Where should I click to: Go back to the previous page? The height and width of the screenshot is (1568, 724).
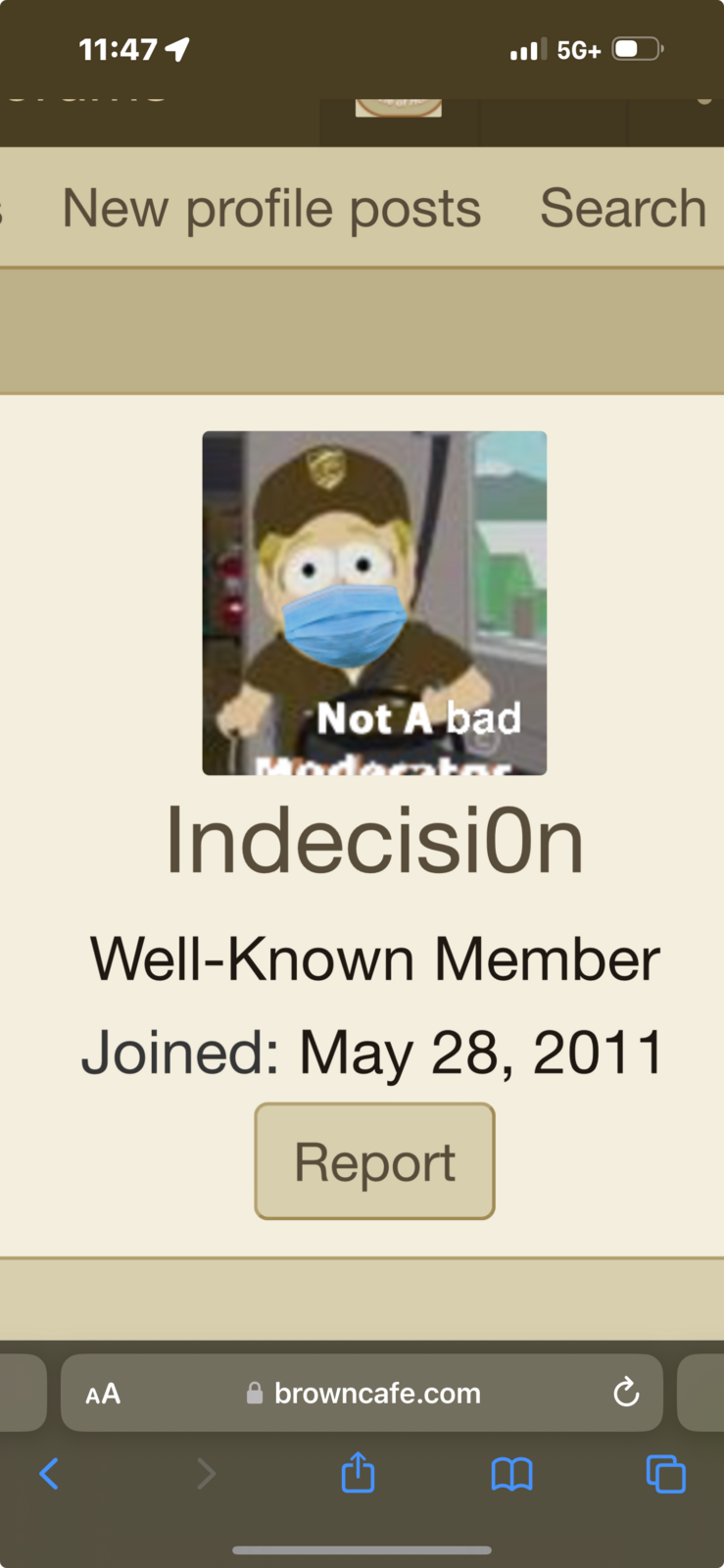(x=49, y=1473)
